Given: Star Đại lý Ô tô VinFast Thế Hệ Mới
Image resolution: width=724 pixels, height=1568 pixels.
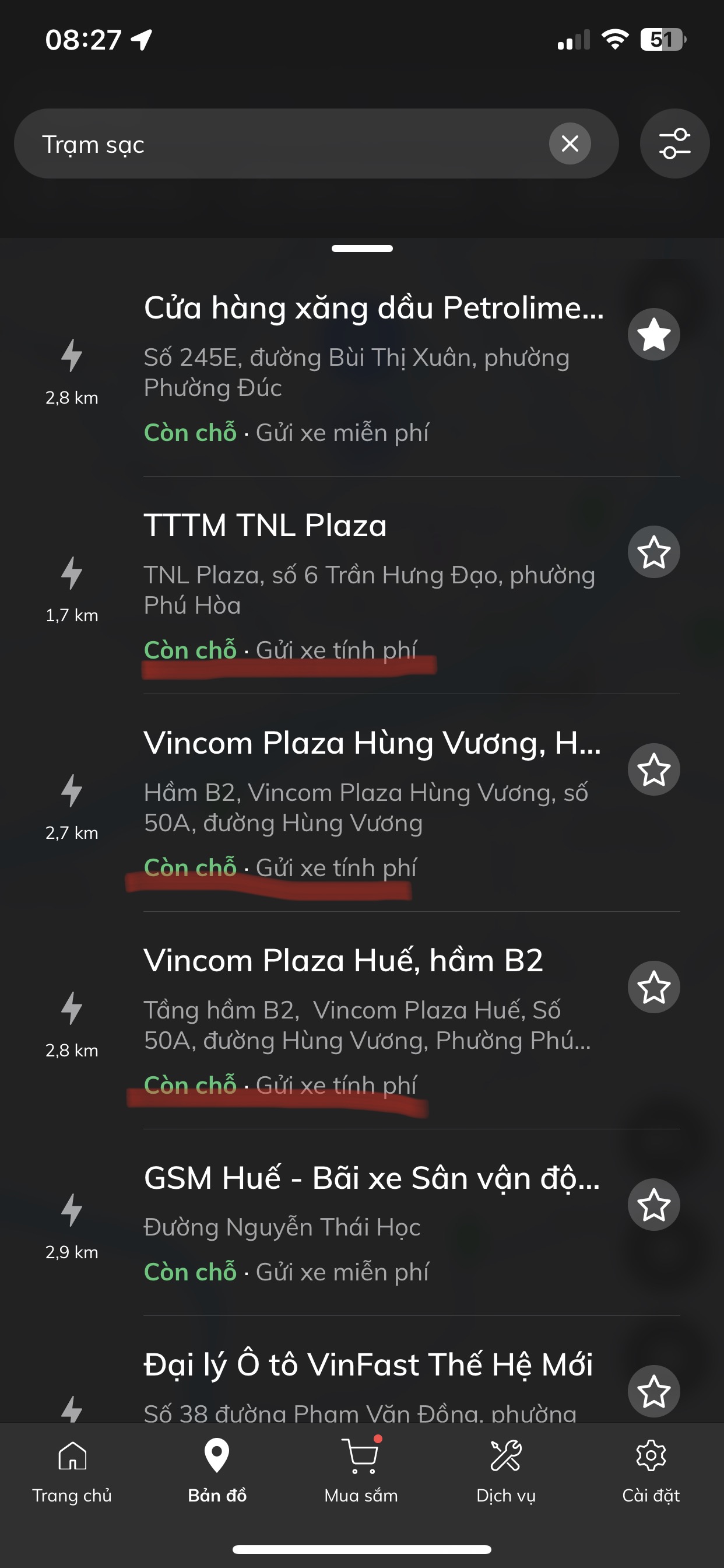Looking at the screenshot, I should (x=653, y=1391).
